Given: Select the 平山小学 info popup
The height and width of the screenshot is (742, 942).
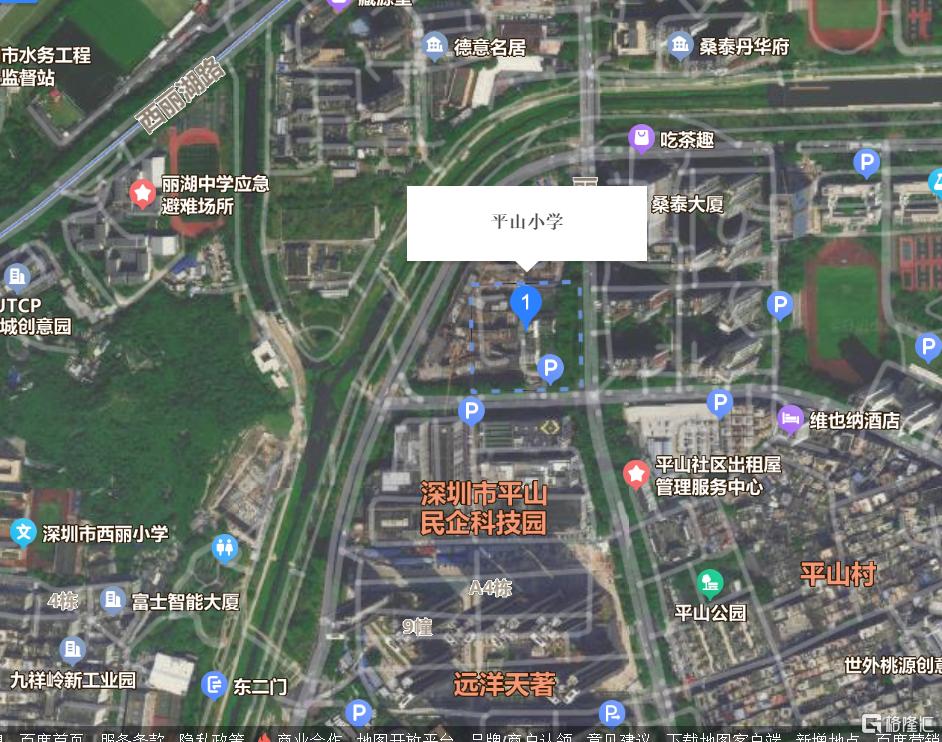Looking at the screenshot, I should click(527, 222).
